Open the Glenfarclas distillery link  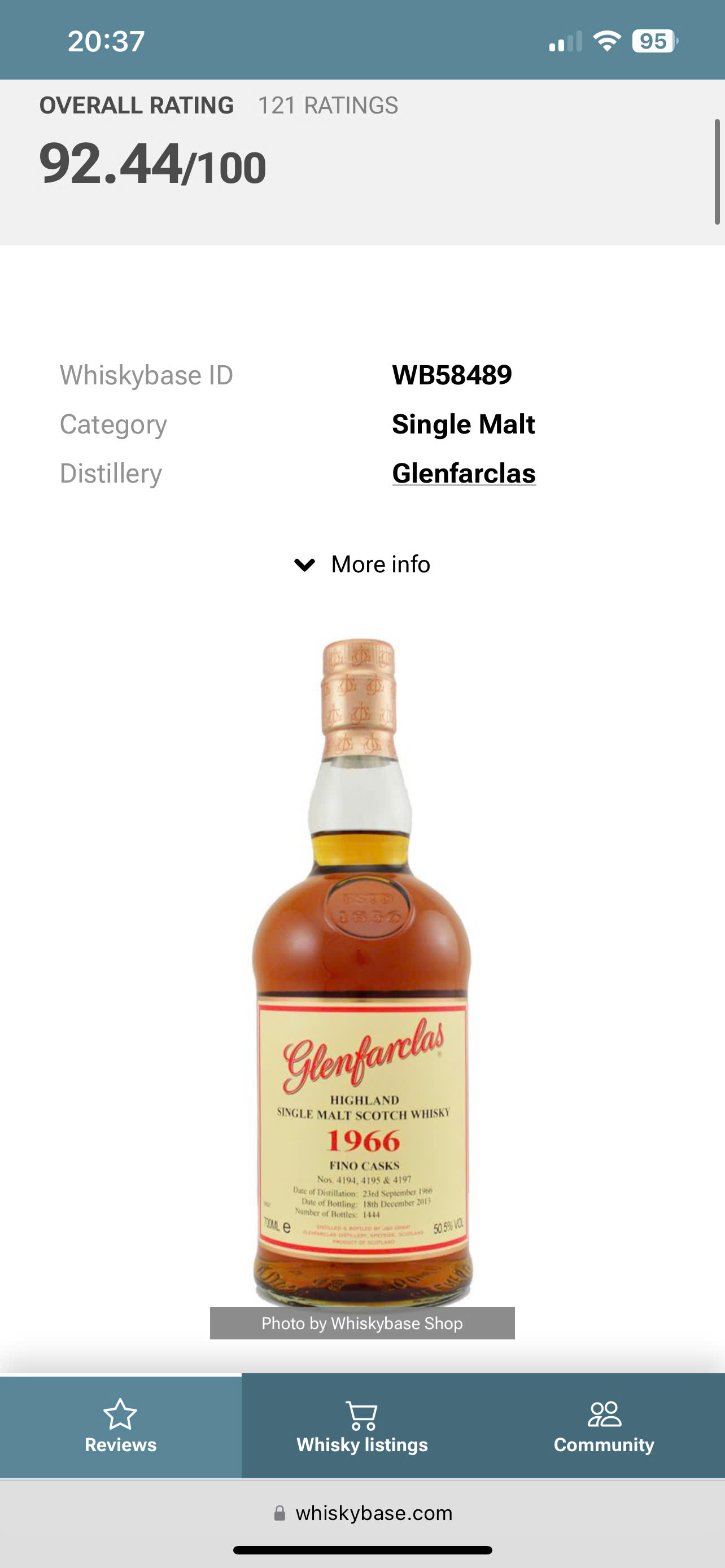tap(463, 474)
